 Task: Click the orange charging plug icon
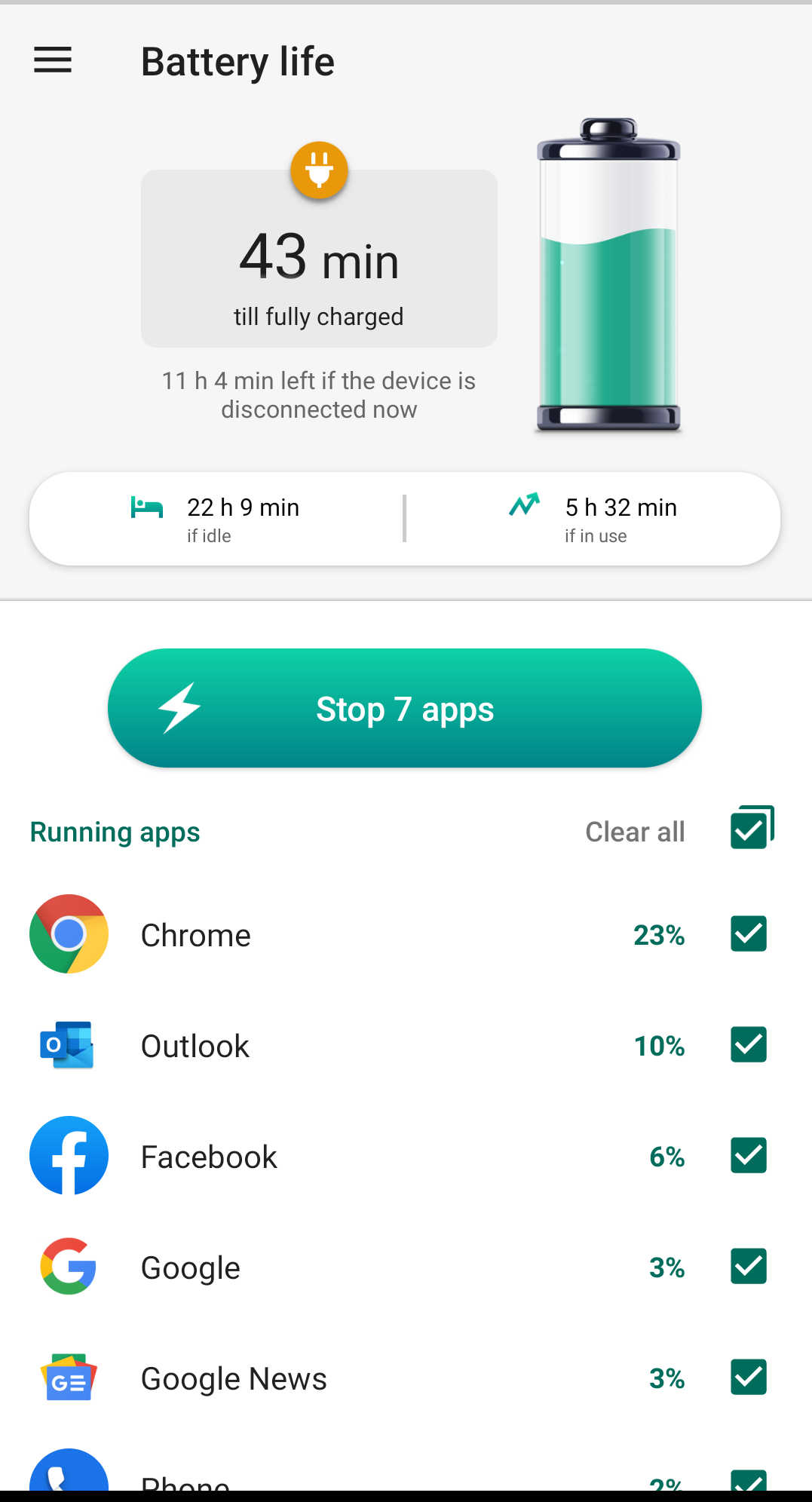(319, 170)
